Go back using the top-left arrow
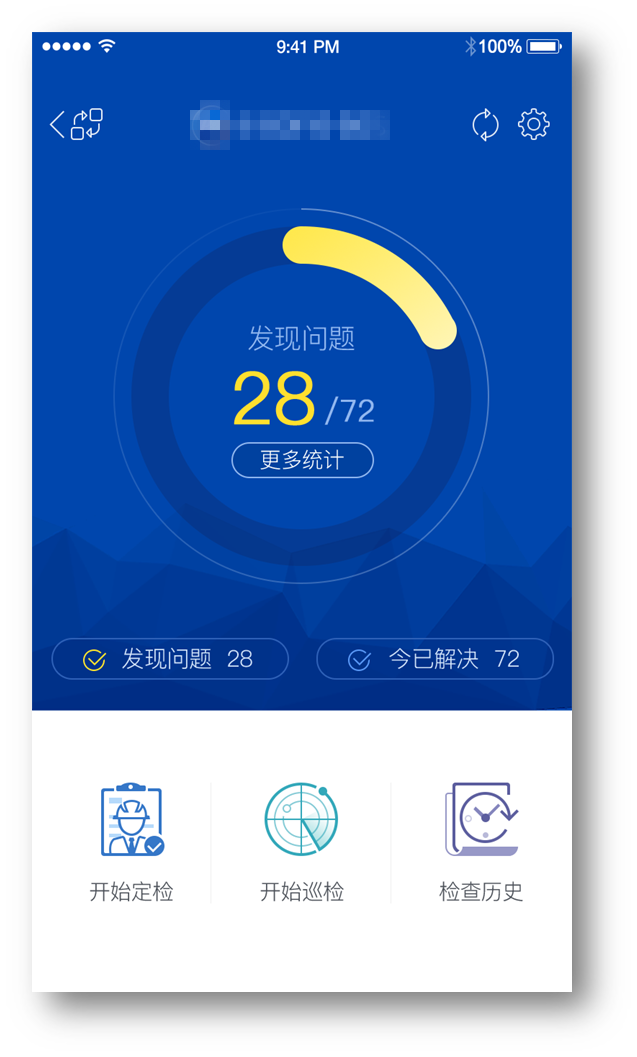The width and height of the screenshot is (637, 1057). pyautogui.click(x=57, y=125)
